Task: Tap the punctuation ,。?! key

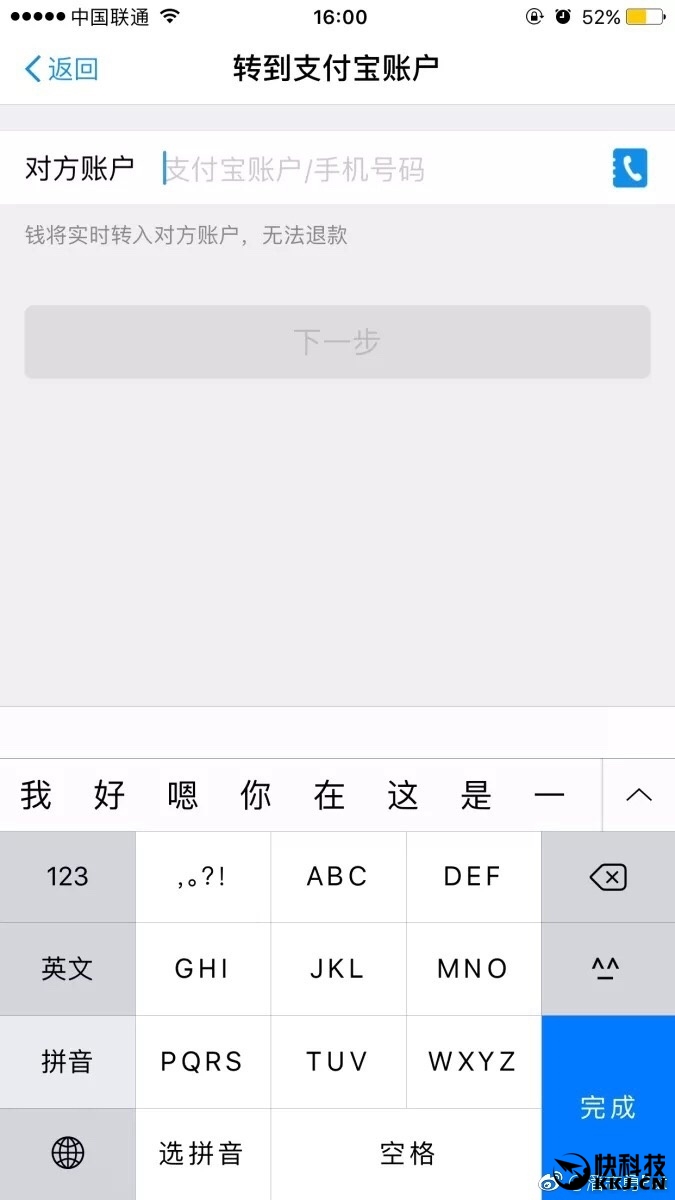Action: pyautogui.click(x=202, y=877)
